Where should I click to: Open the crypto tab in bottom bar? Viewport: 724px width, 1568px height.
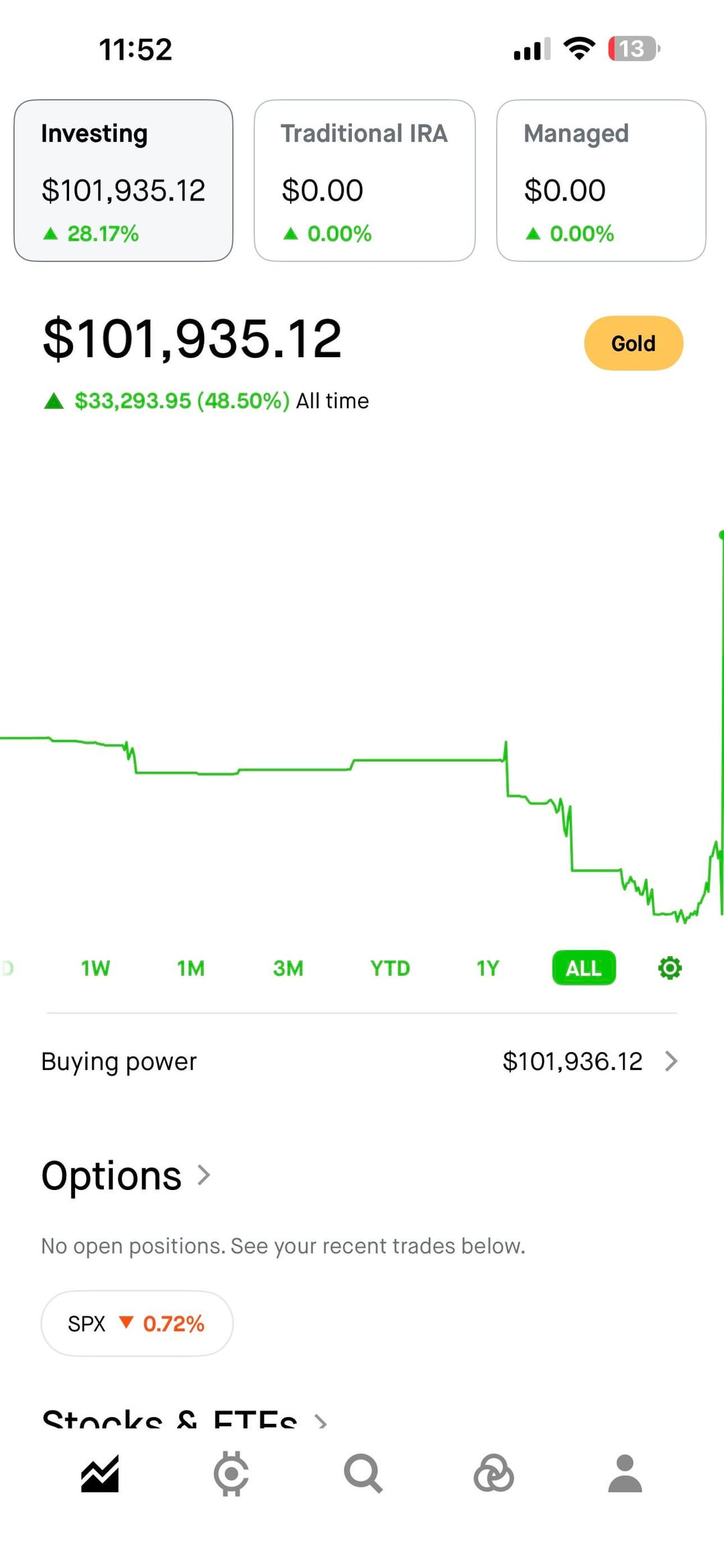click(231, 1474)
